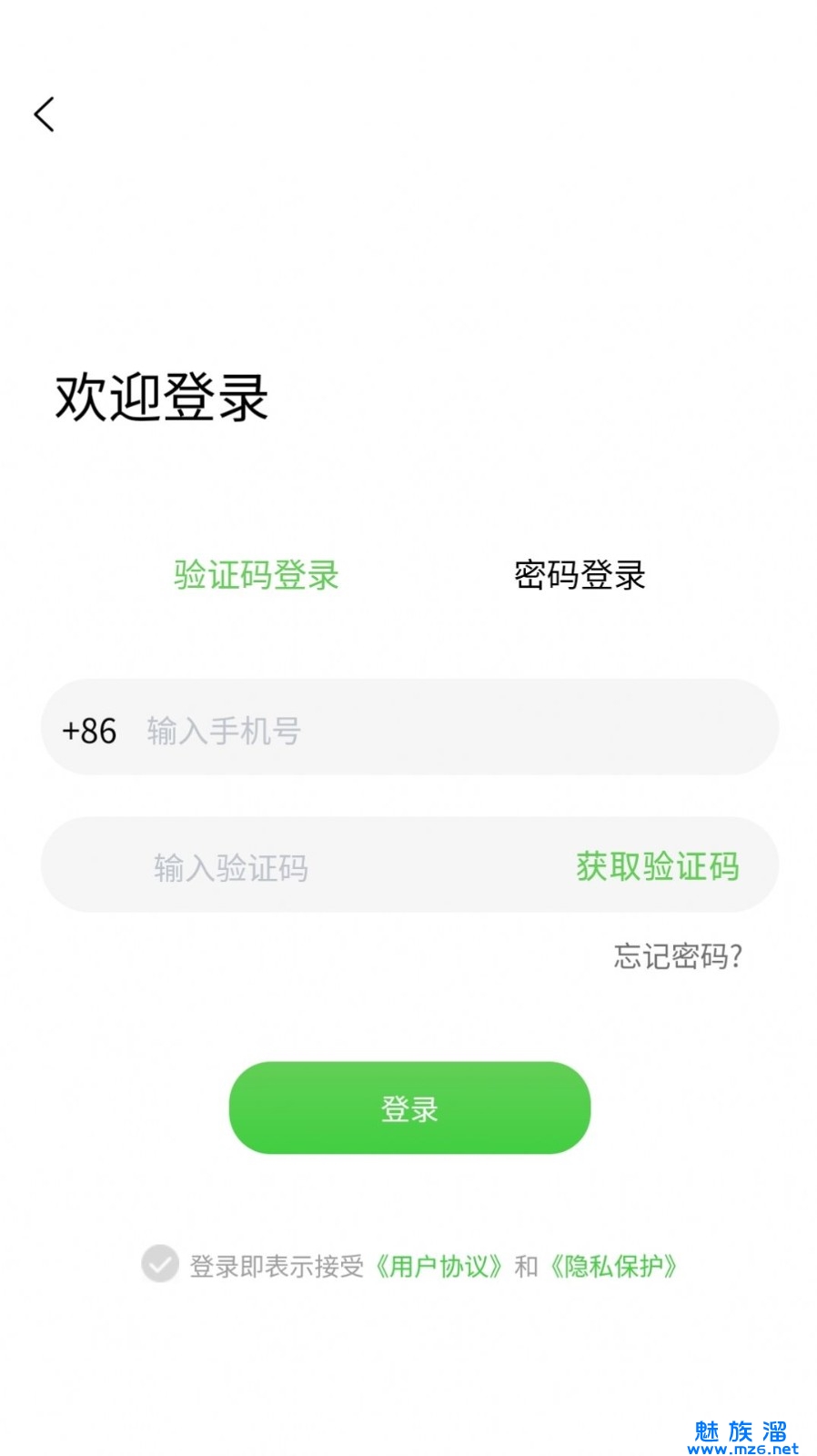
Task: Open the 忘记密码? link
Action: tap(678, 955)
